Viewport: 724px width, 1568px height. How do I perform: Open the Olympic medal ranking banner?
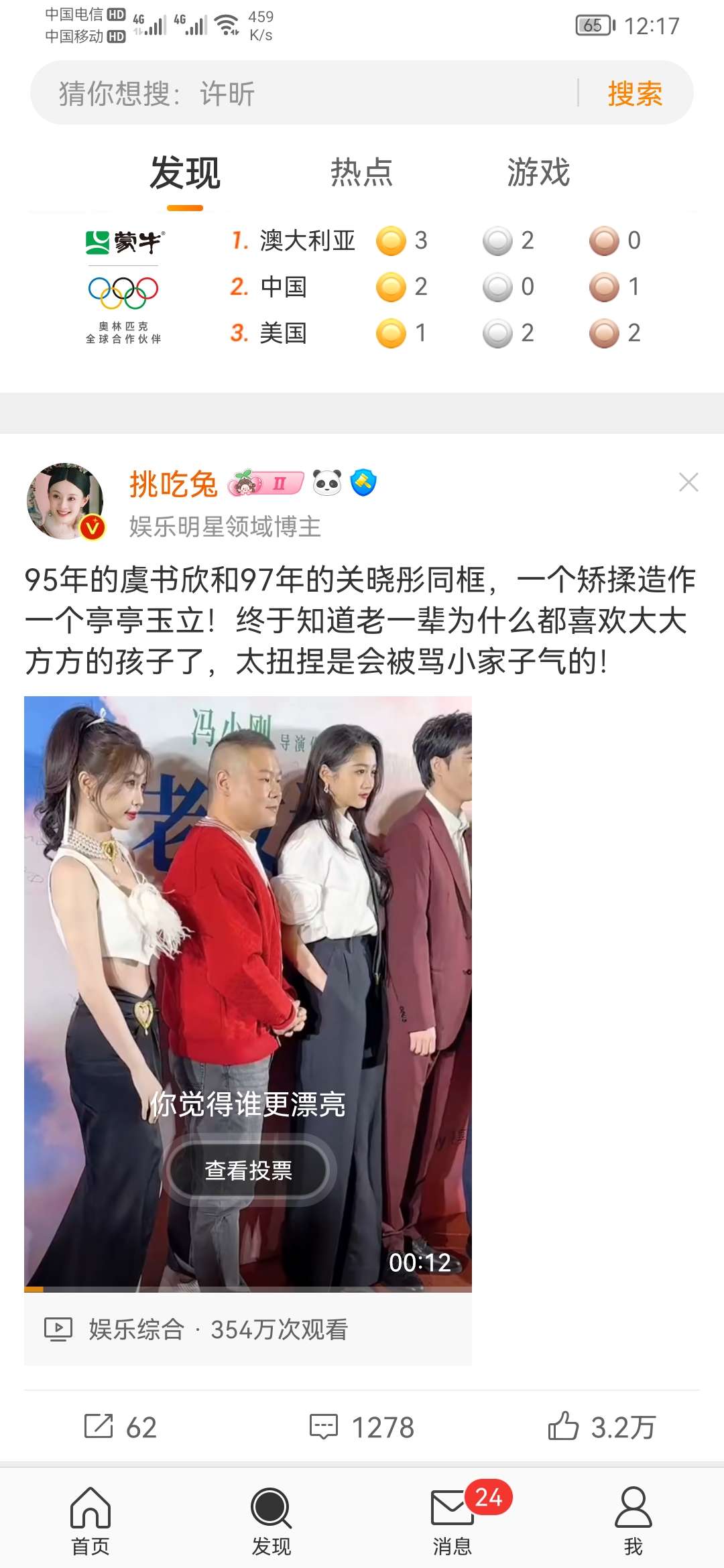362,287
